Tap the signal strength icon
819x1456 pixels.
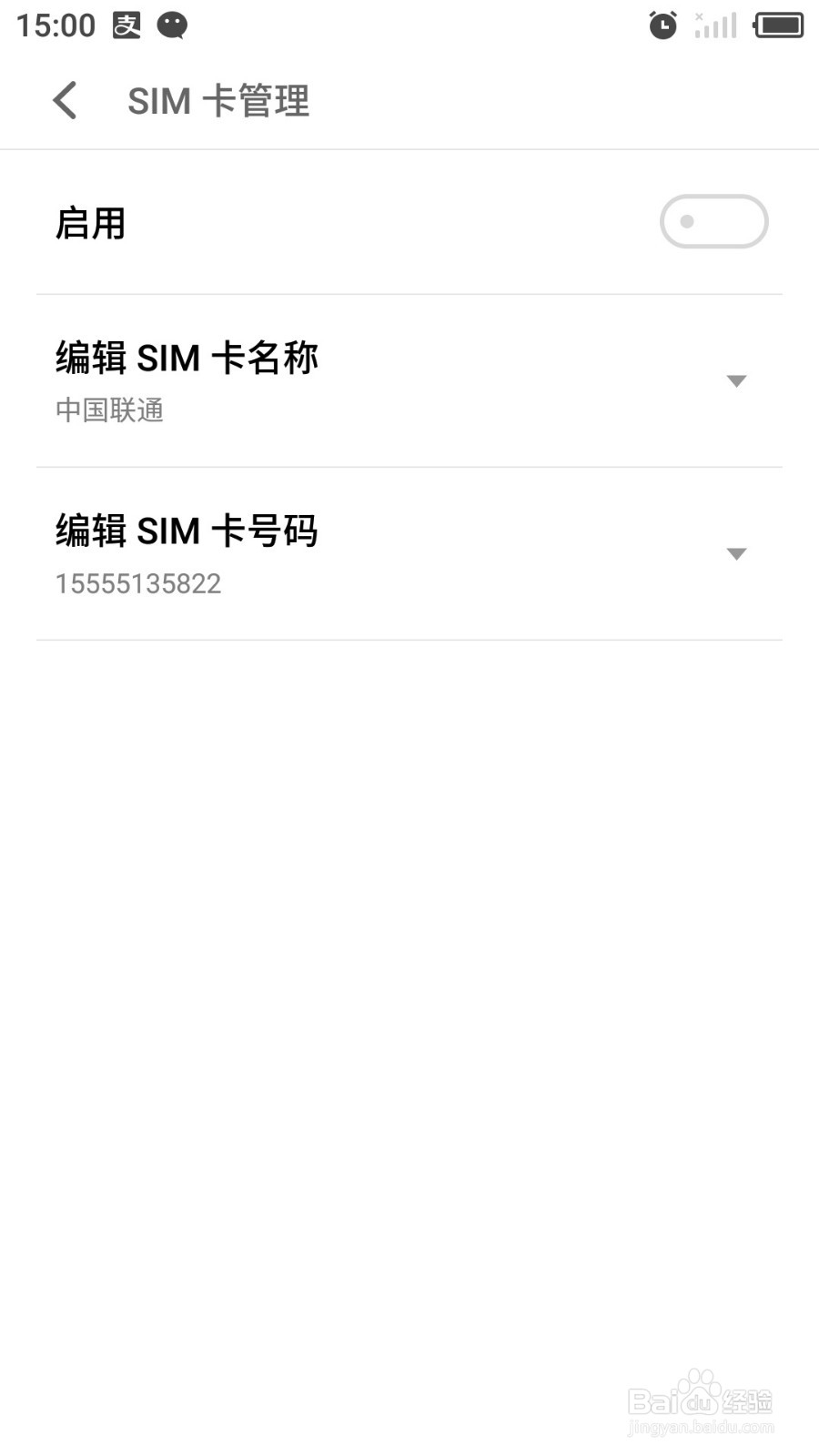point(715,24)
